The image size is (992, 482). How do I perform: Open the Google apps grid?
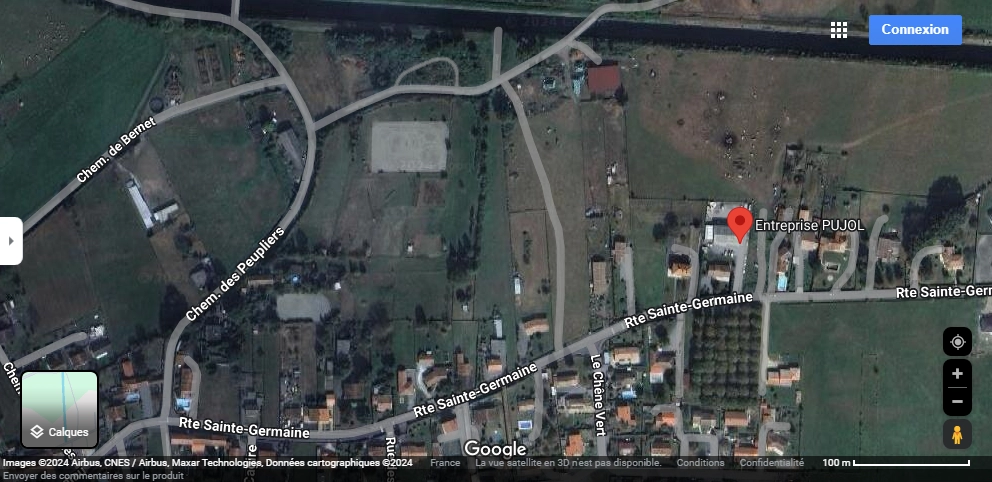[x=839, y=30]
